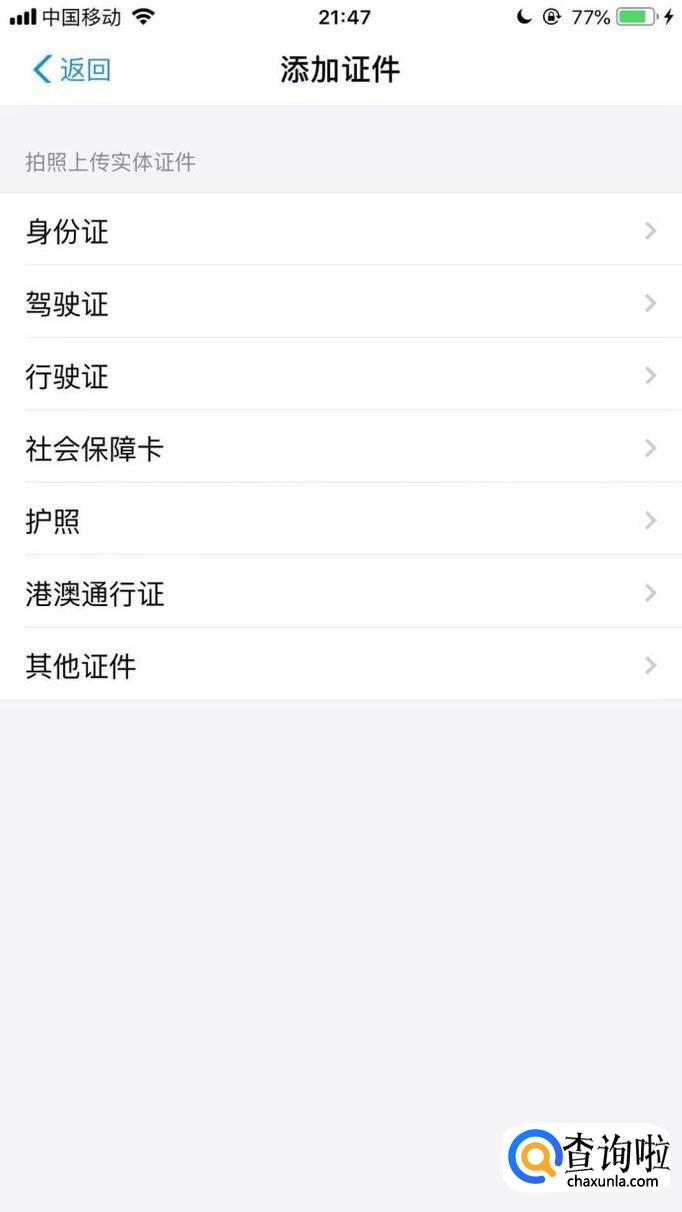Go back using the 返回 button
Screen dimensions: 682x1212
click(x=72, y=70)
